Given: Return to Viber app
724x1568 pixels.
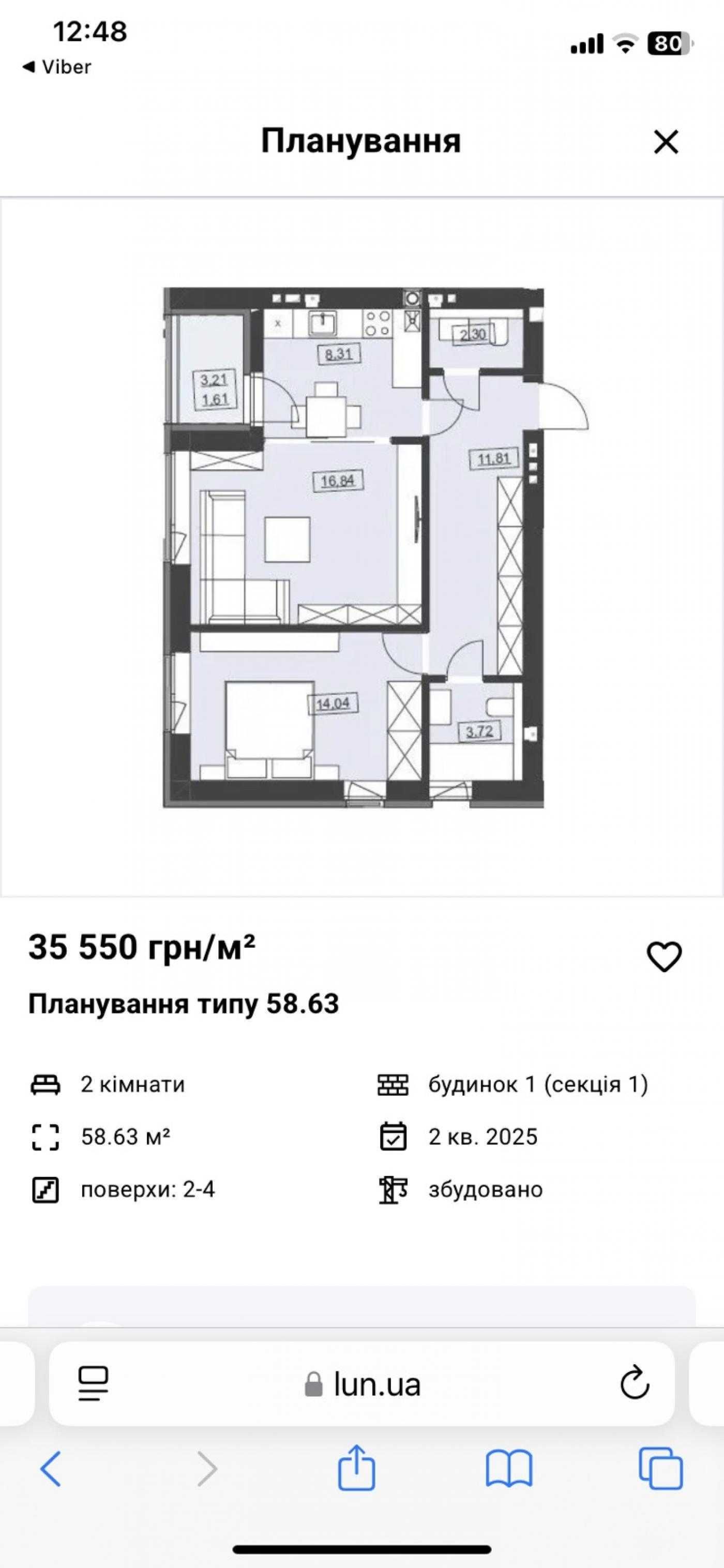Looking at the screenshot, I should pyautogui.click(x=56, y=67).
